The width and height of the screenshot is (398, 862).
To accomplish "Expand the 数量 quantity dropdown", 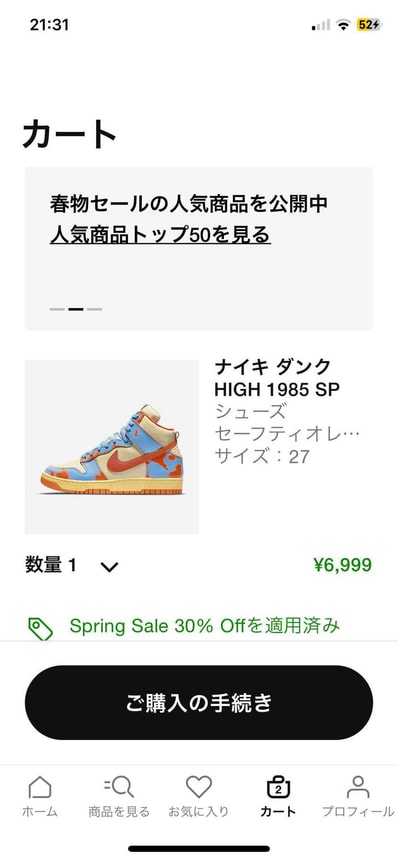I will pyautogui.click(x=72, y=565).
